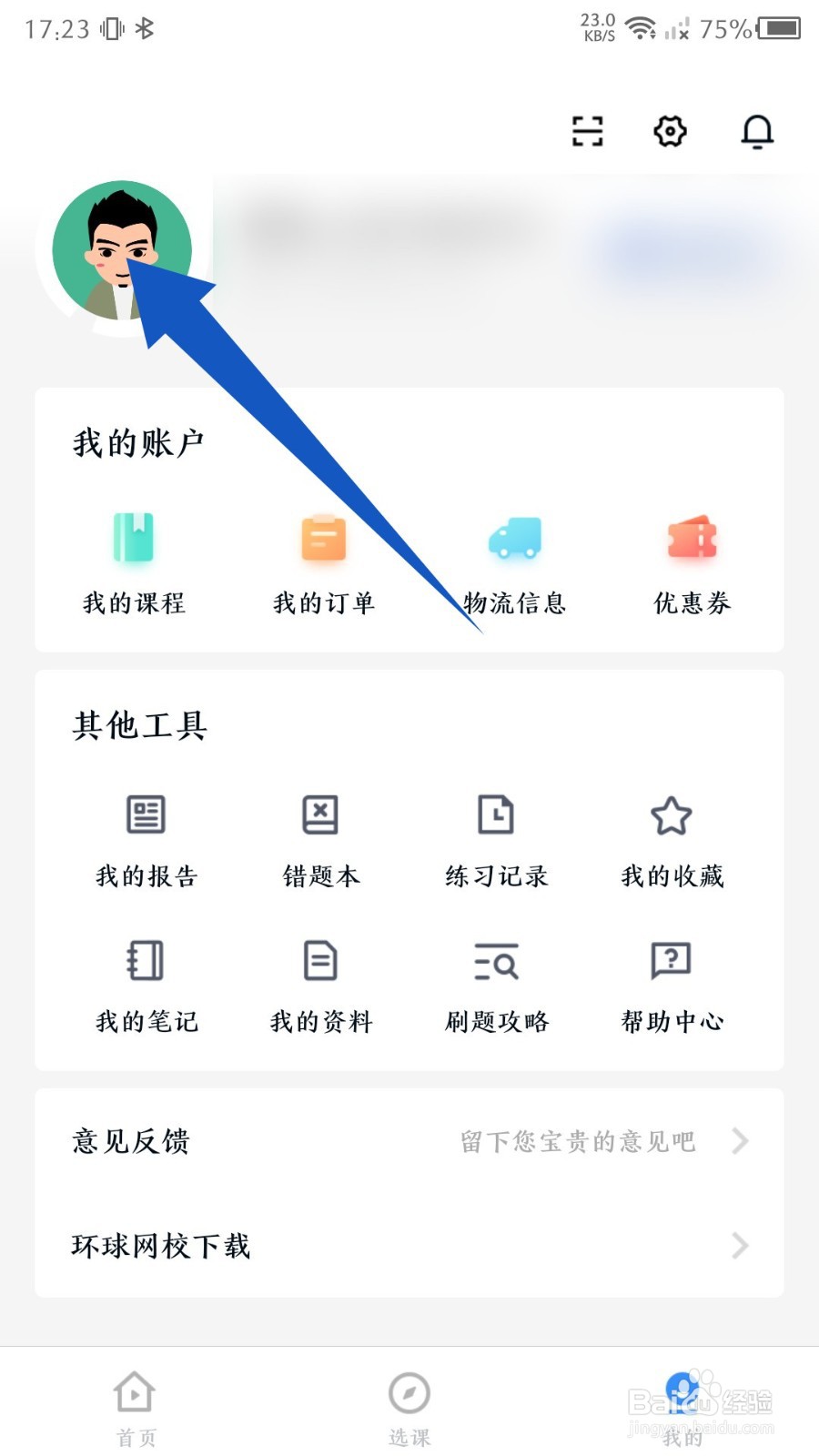Screen dimensions: 819x1456
Task: Open 帮助中心 (Help Center) icon
Action: point(672,962)
